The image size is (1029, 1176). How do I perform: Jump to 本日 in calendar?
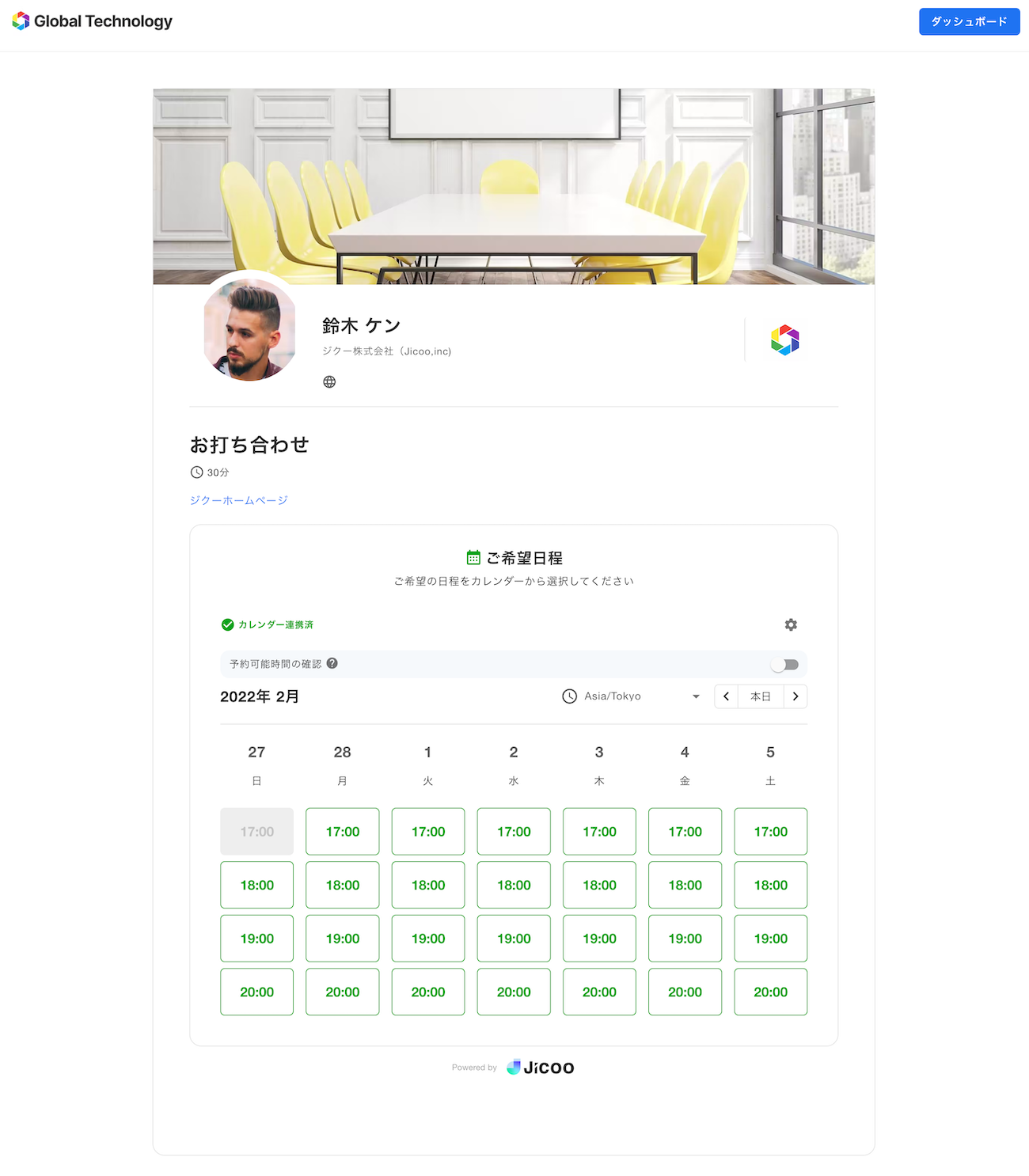coord(761,696)
